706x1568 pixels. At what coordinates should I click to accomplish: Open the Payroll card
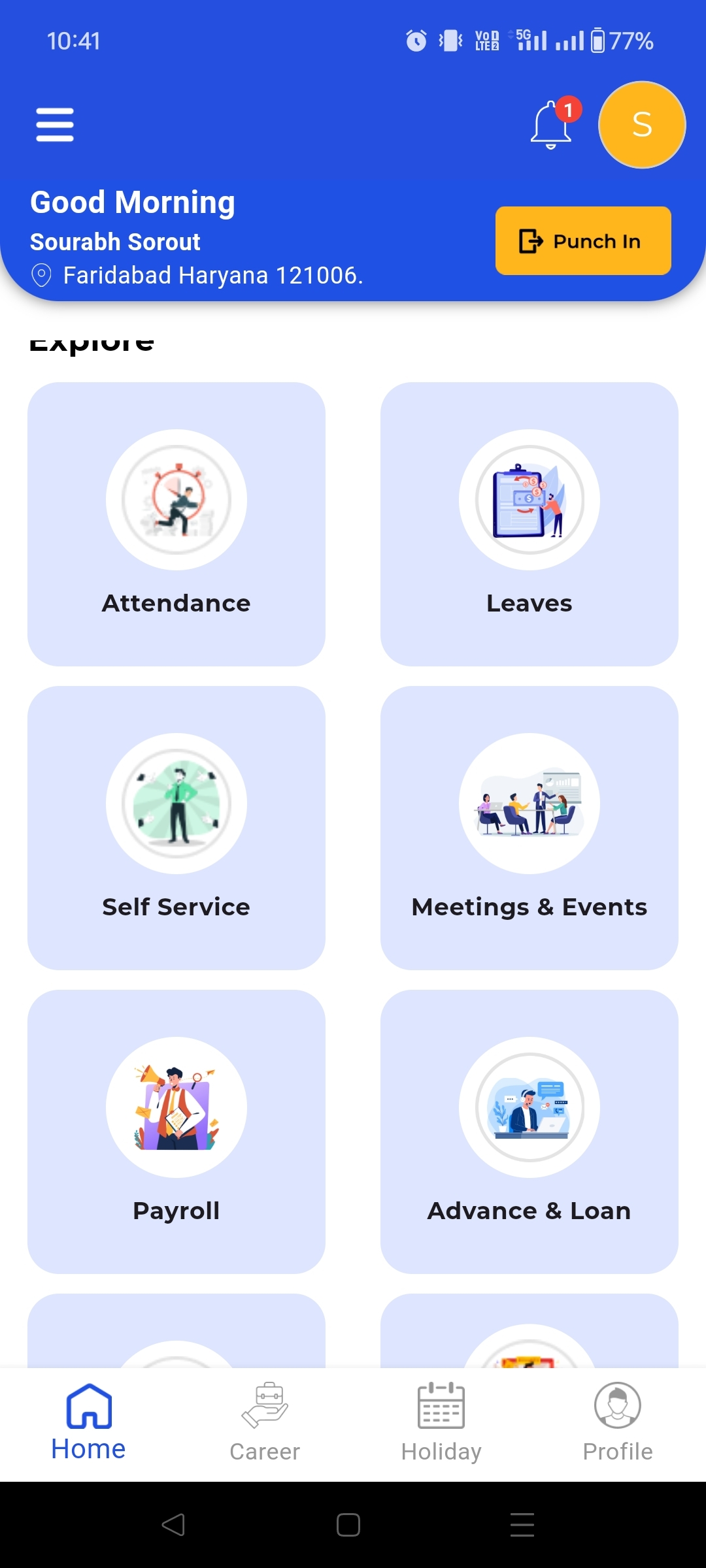[176, 1132]
